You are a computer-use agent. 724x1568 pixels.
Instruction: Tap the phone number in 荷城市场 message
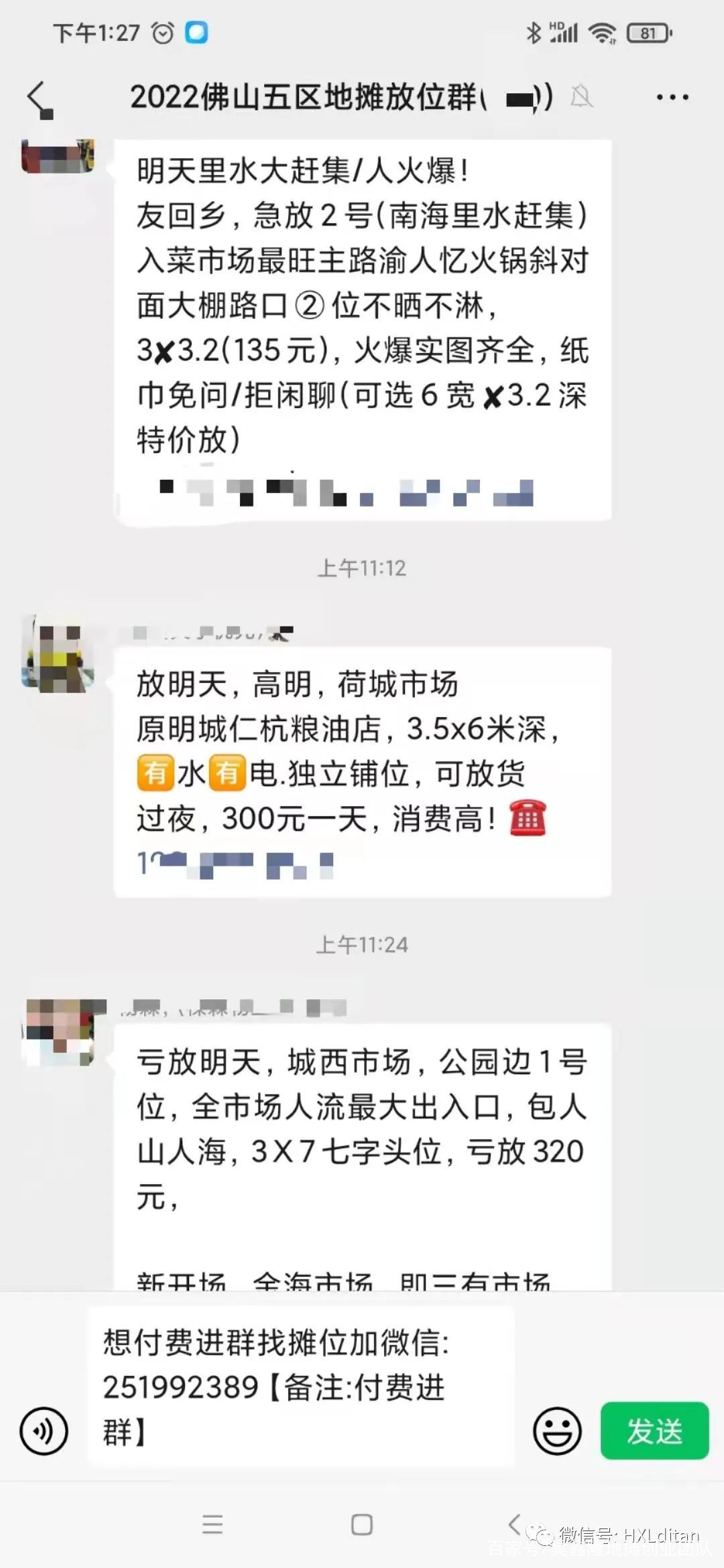coord(235,864)
